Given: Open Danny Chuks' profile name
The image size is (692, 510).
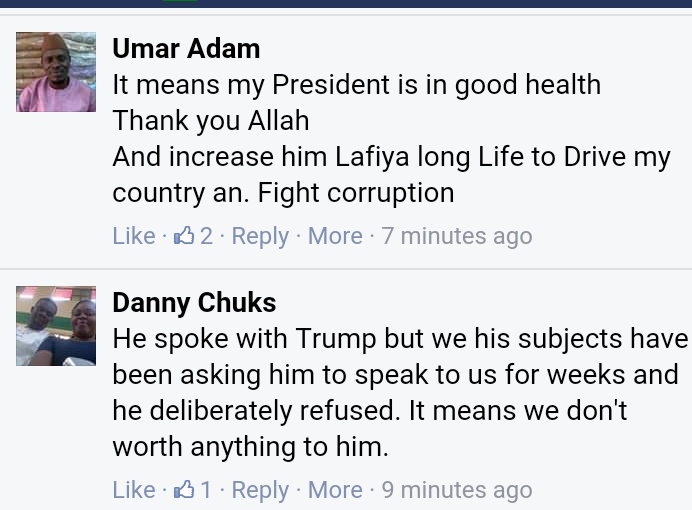Looking at the screenshot, I should [x=194, y=302].
